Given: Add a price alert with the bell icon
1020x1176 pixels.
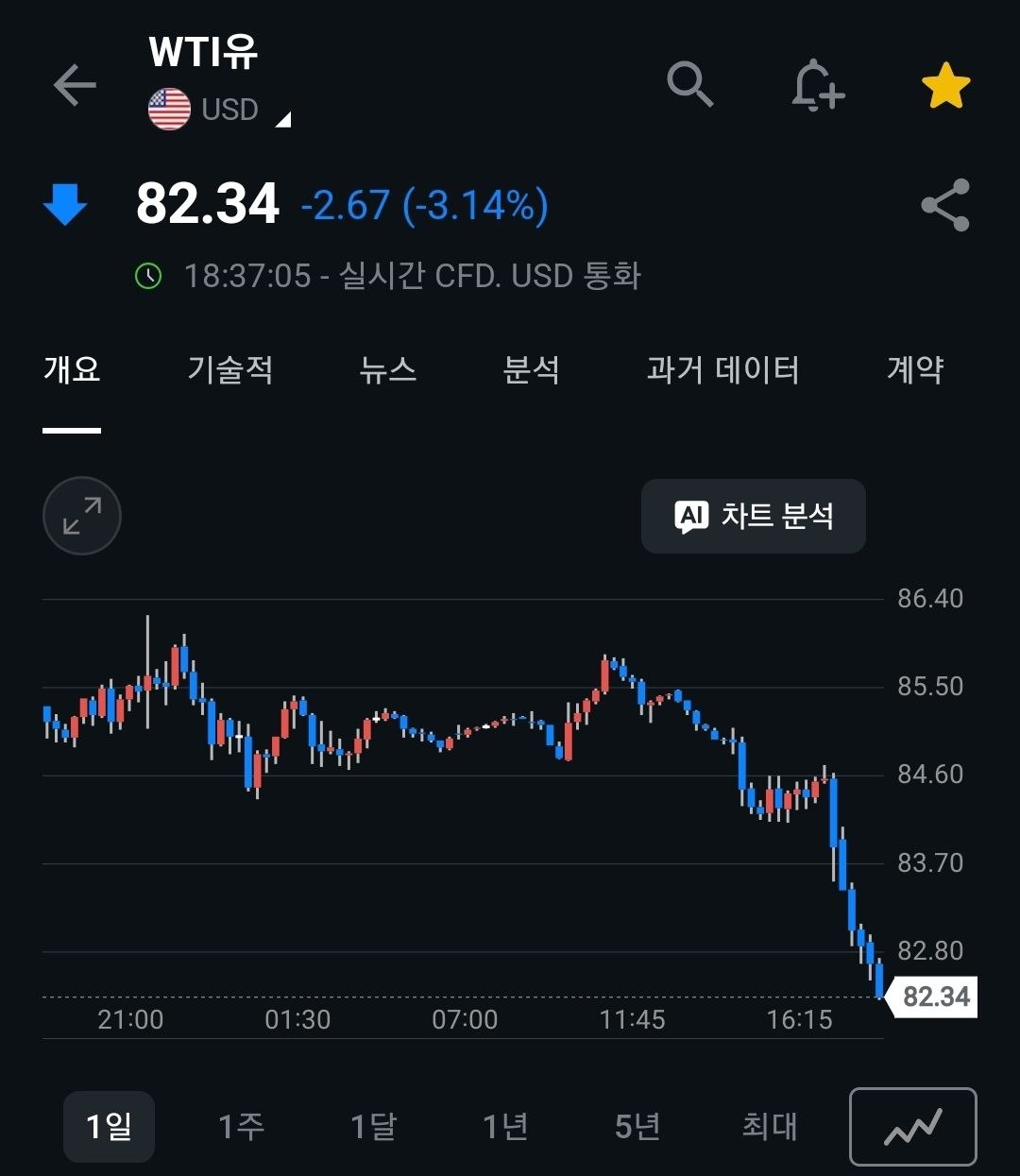Looking at the screenshot, I should coord(817,86).
